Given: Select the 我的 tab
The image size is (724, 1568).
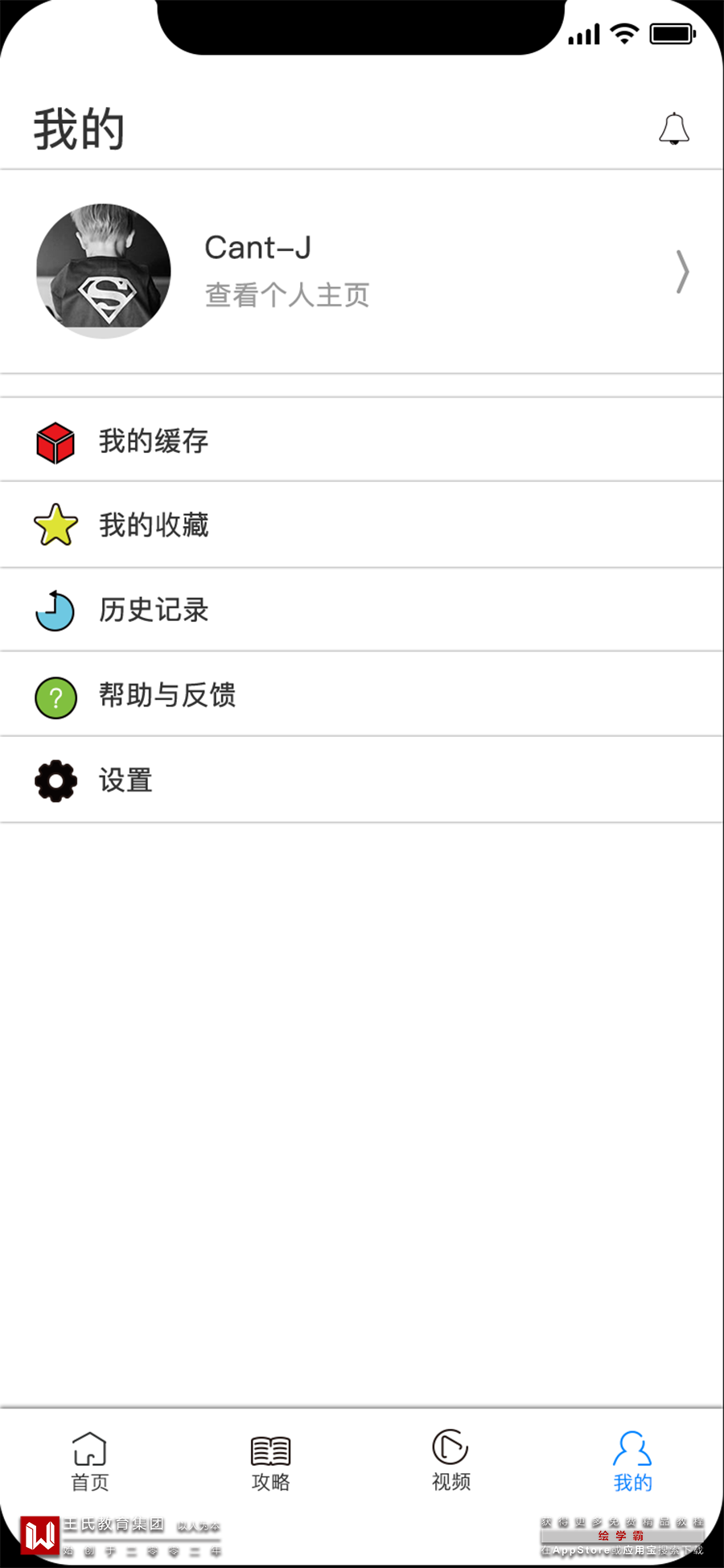Looking at the screenshot, I should click(x=632, y=1461).
